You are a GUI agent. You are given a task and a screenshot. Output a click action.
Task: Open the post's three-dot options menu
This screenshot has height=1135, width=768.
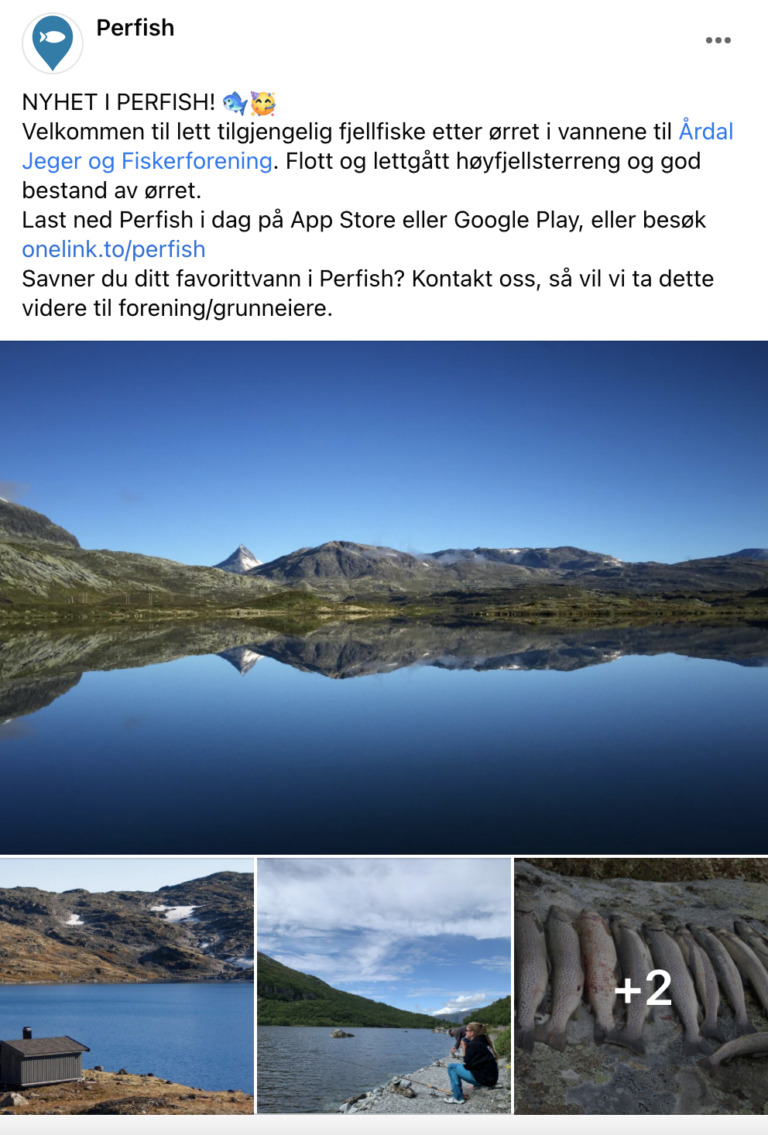point(717,40)
